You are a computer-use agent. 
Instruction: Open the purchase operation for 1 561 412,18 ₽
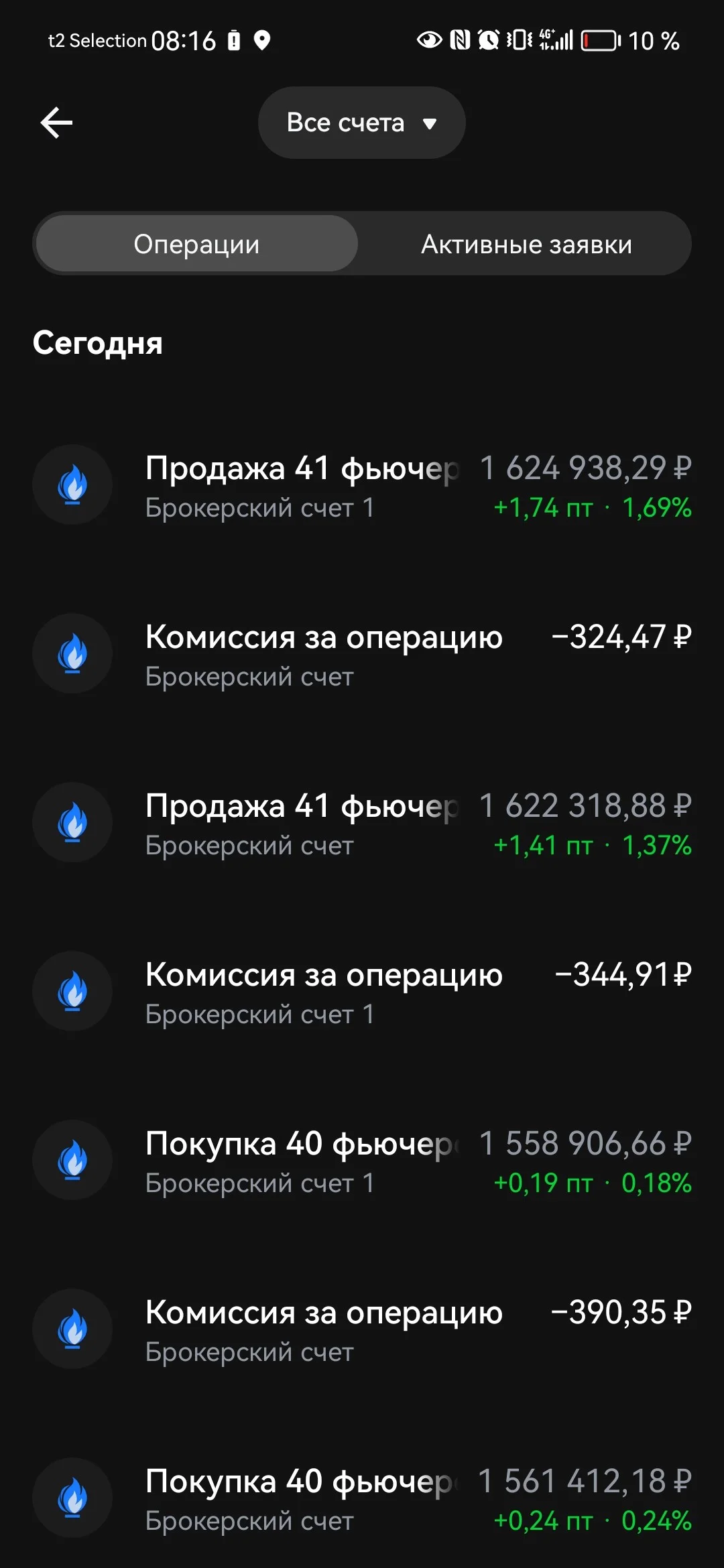click(362, 1499)
